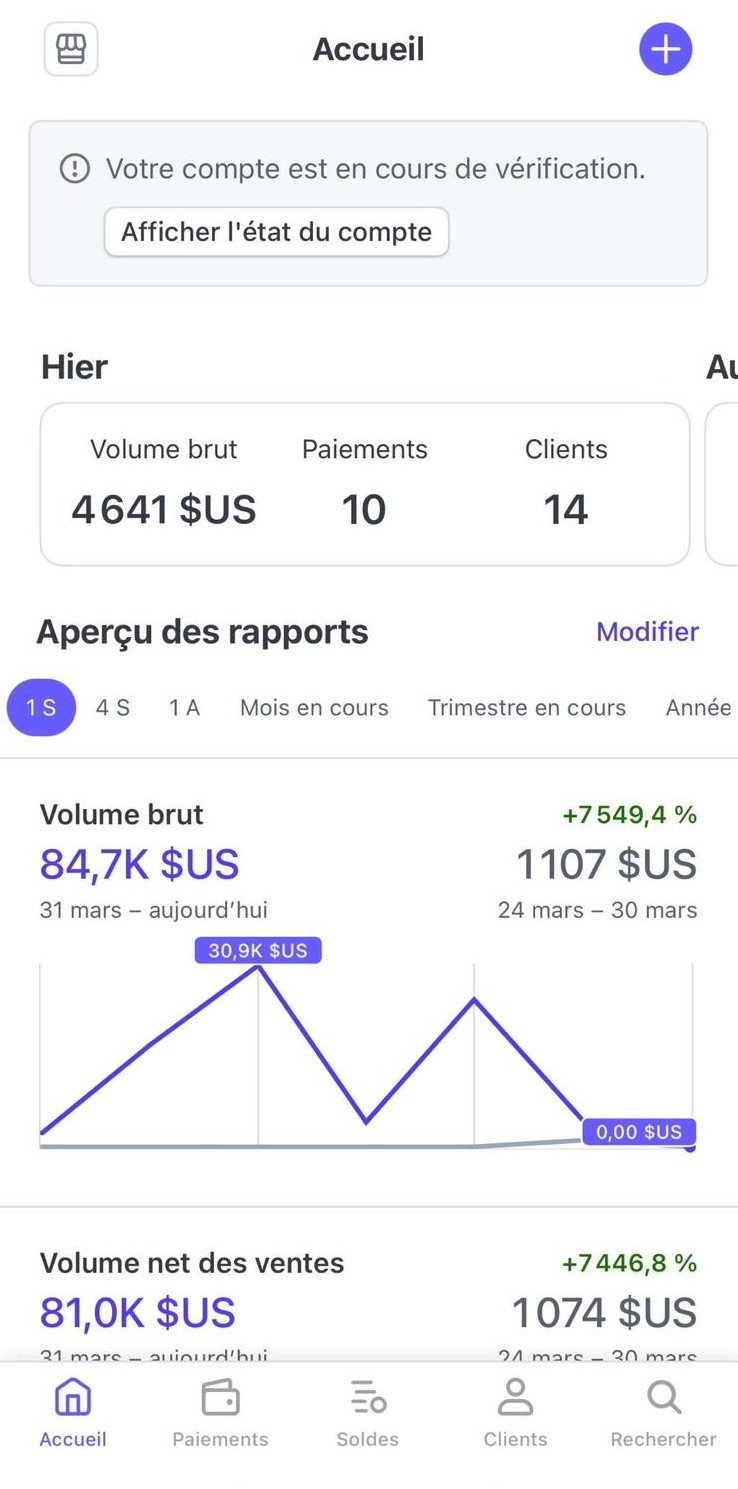This screenshot has height=1489, width=738.
Task: Switch to Trimestre en cours
Action: pyautogui.click(x=527, y=708)
